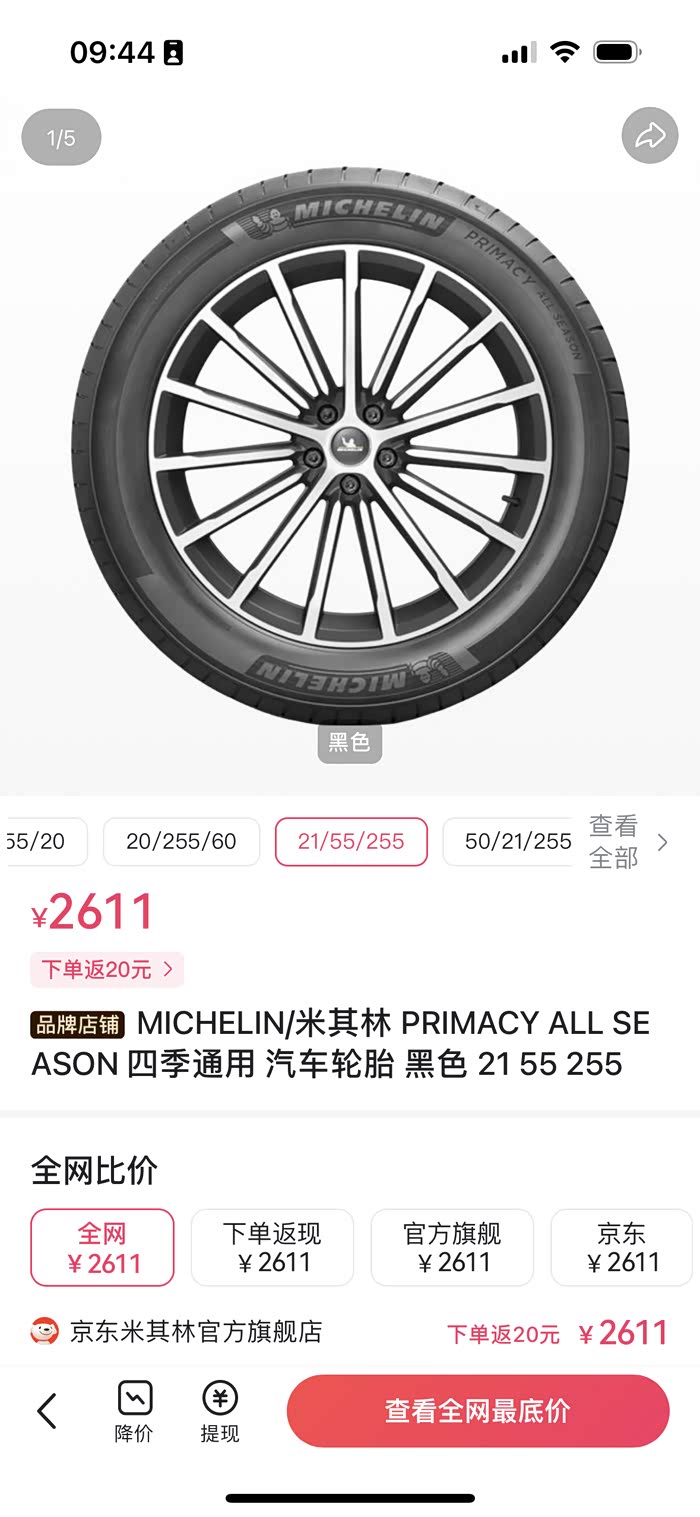Image resolution: width=700 pixels, height=1517 pixels.
Task: Share this Michelin tire product
Action: (650, 136)
